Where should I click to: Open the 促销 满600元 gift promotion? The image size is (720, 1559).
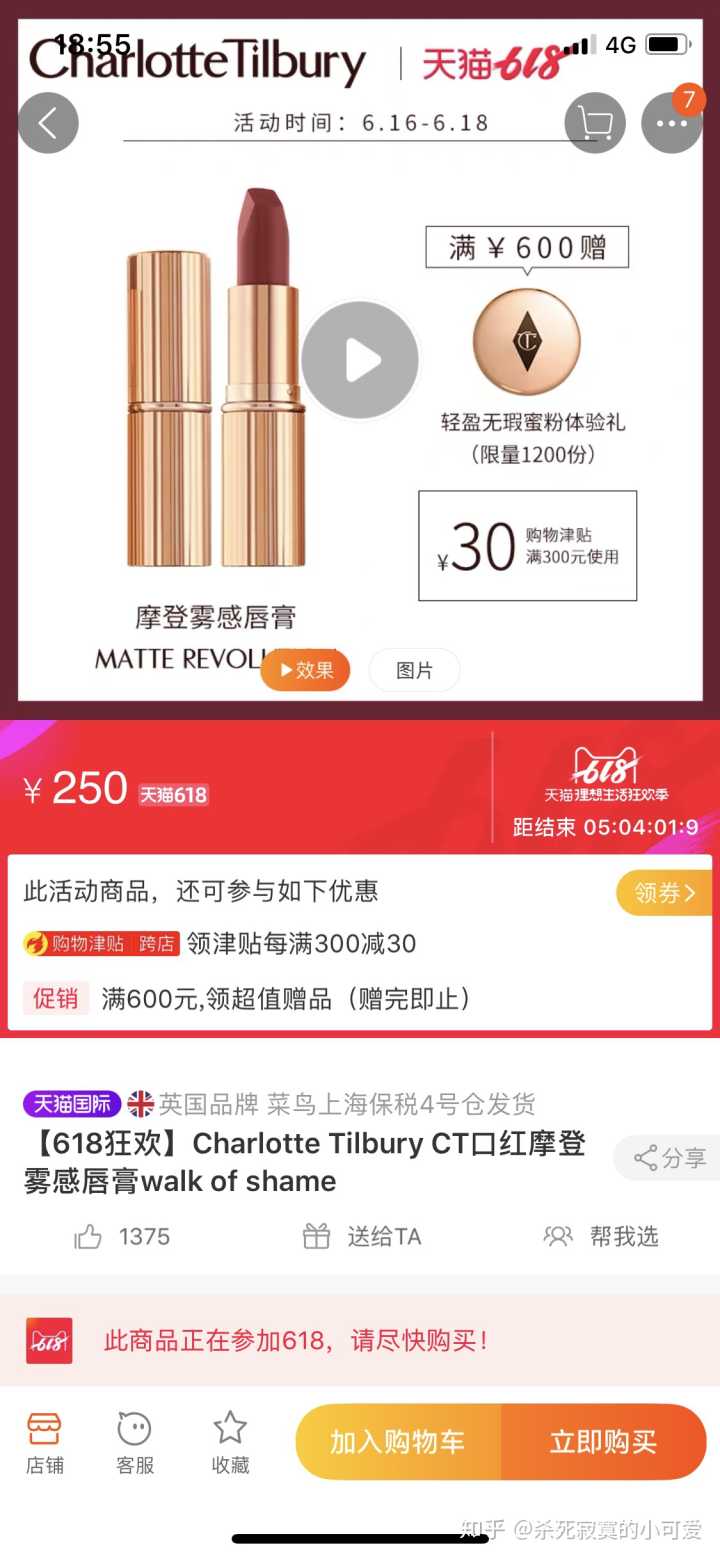click(x=250, y=998)
